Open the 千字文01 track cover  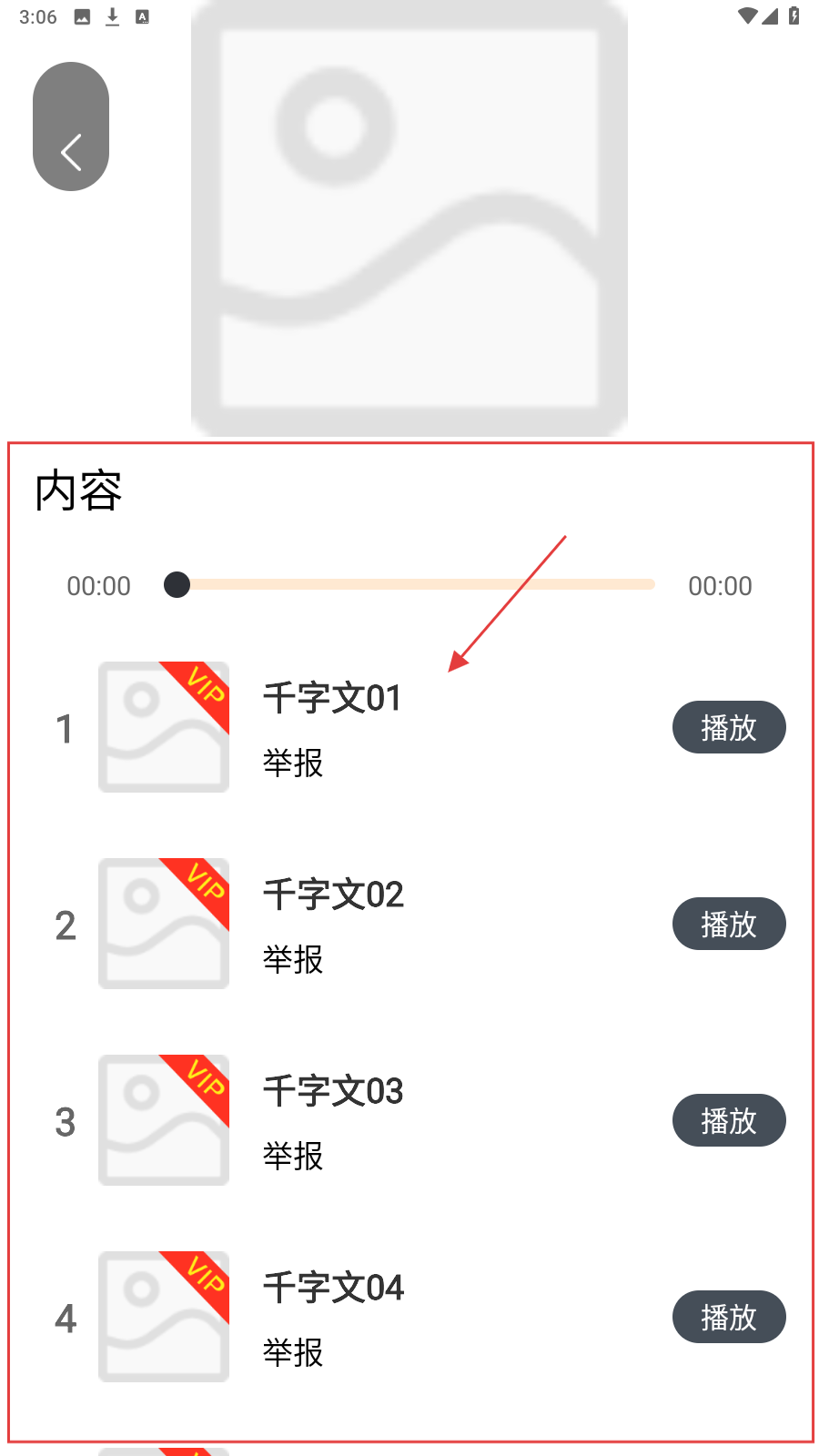coord(164,727)
